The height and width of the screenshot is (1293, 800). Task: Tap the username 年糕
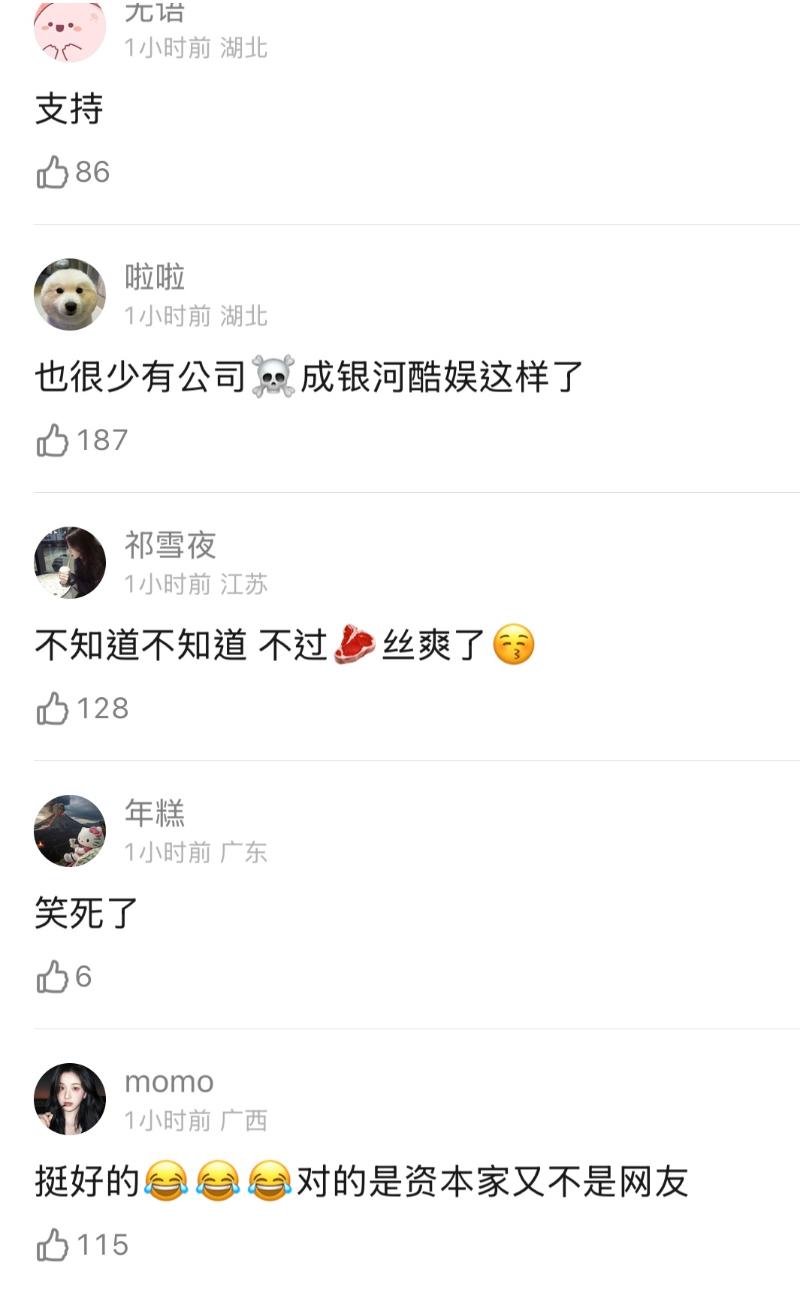pos(154,813)
